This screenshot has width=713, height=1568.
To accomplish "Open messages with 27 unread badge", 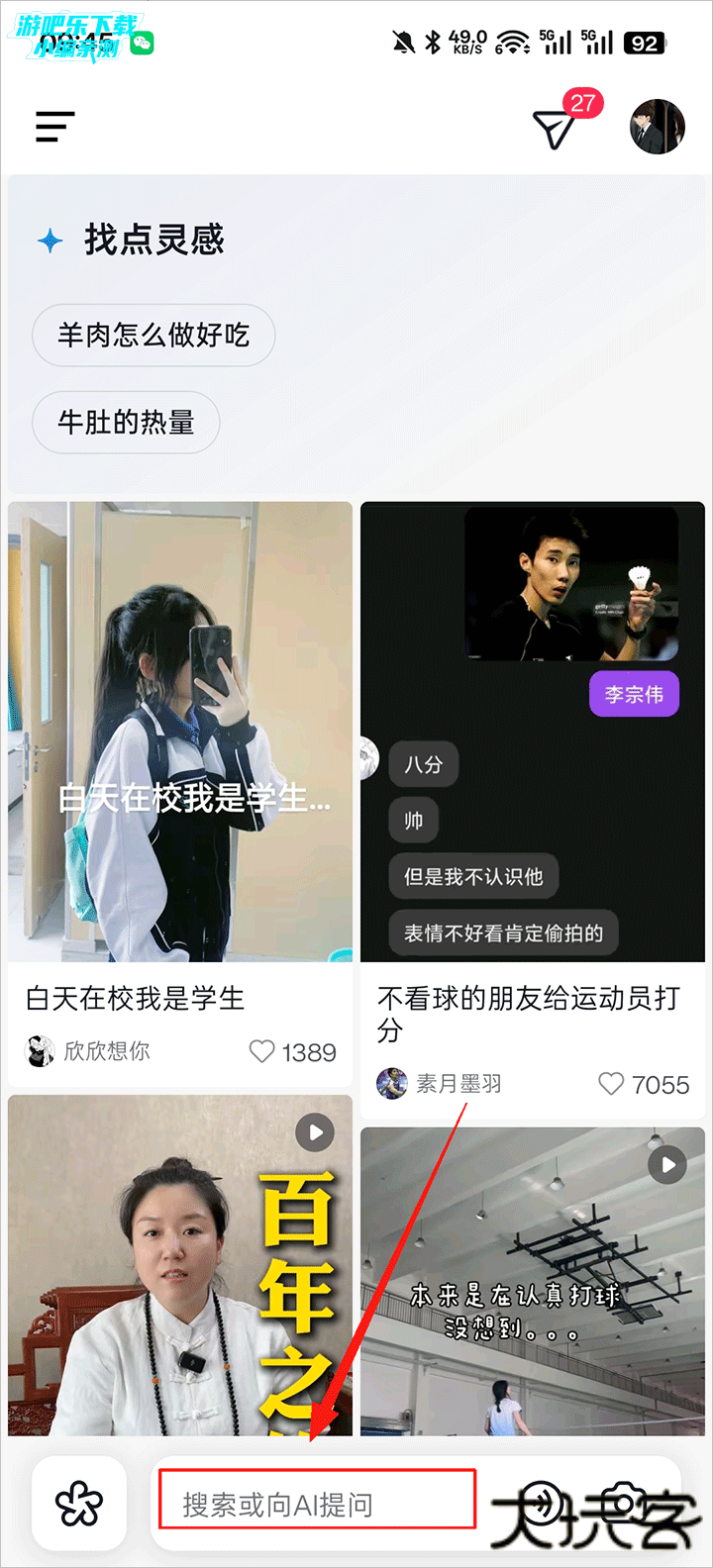I will (x=556, y=129).
